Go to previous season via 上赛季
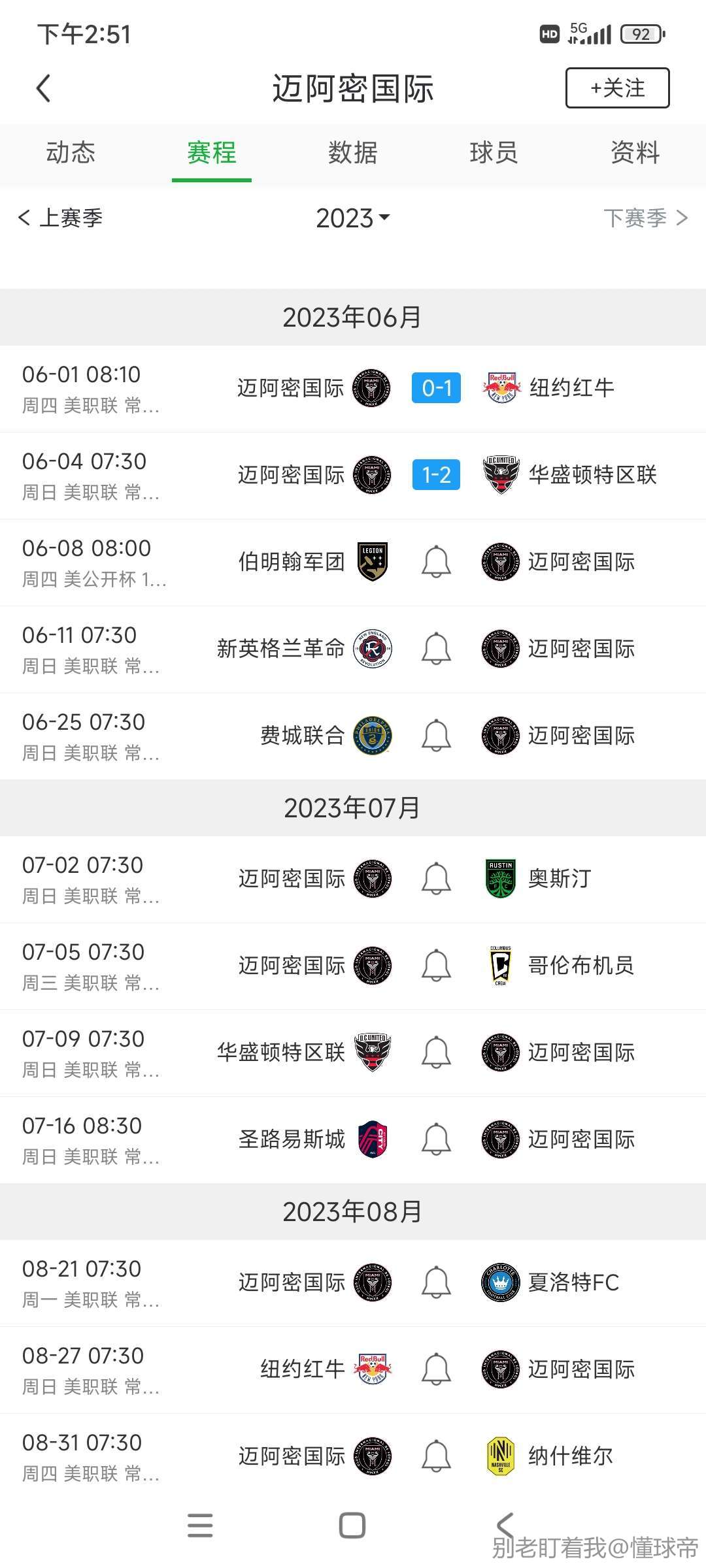This screenshot has width=706, height=1568. tap(61, 218)
